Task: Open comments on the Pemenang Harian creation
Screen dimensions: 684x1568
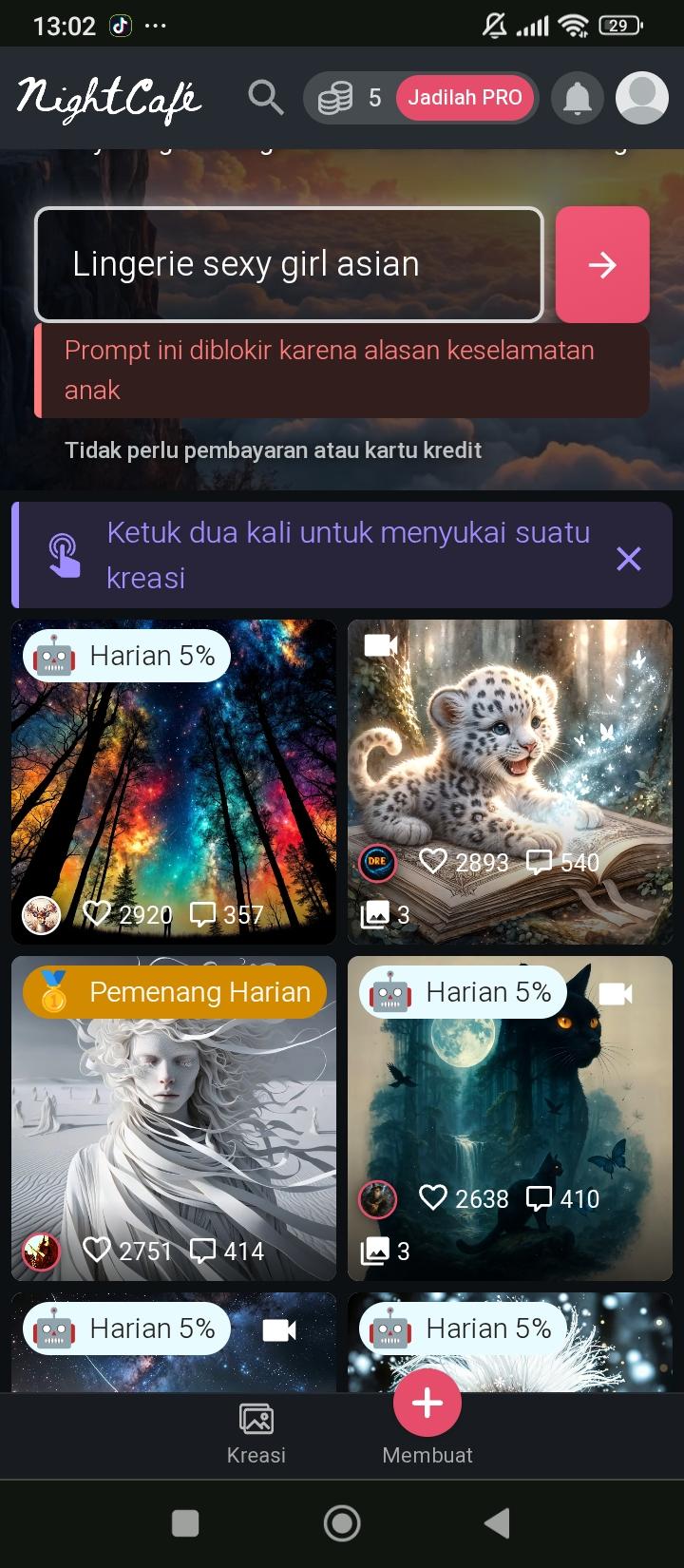Action: pyautogui.click(x=203, y=1250)
